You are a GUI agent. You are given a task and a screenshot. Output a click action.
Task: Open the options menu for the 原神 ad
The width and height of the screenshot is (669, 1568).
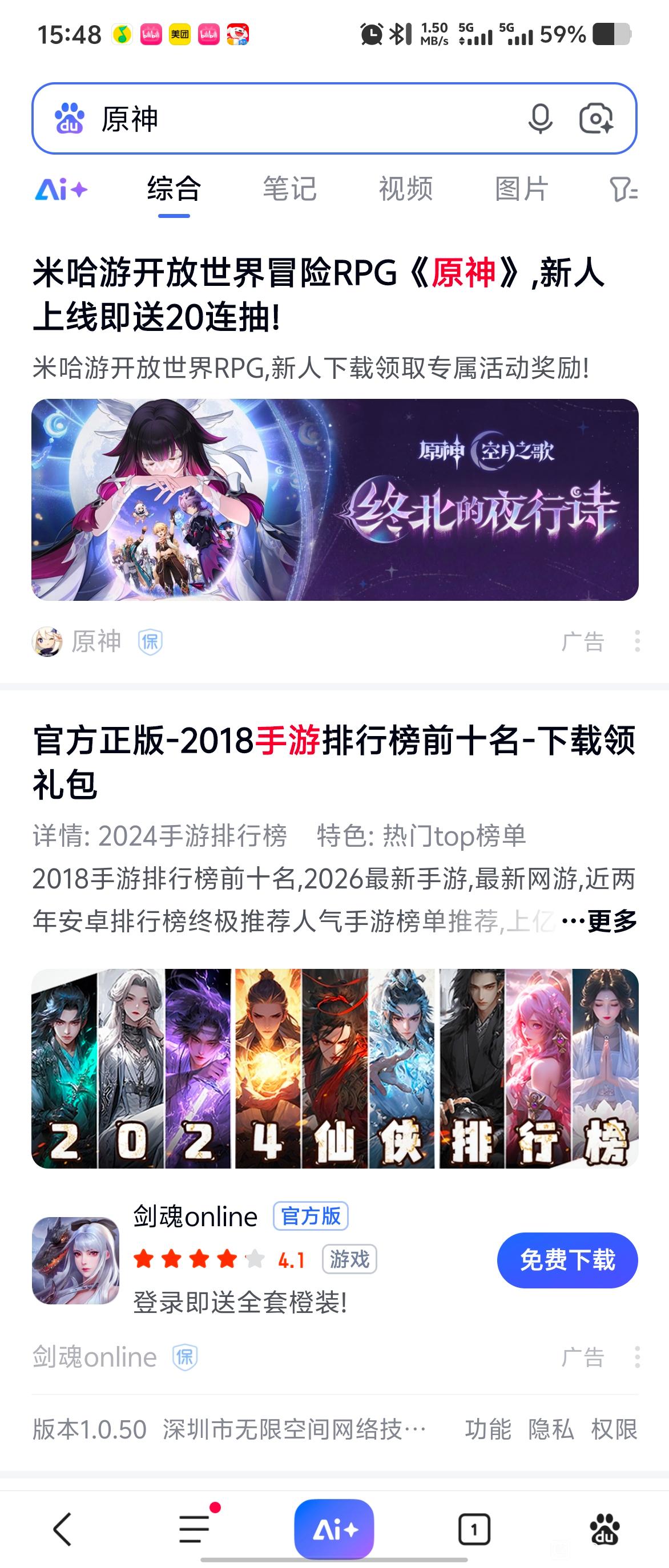coord(636,641)
